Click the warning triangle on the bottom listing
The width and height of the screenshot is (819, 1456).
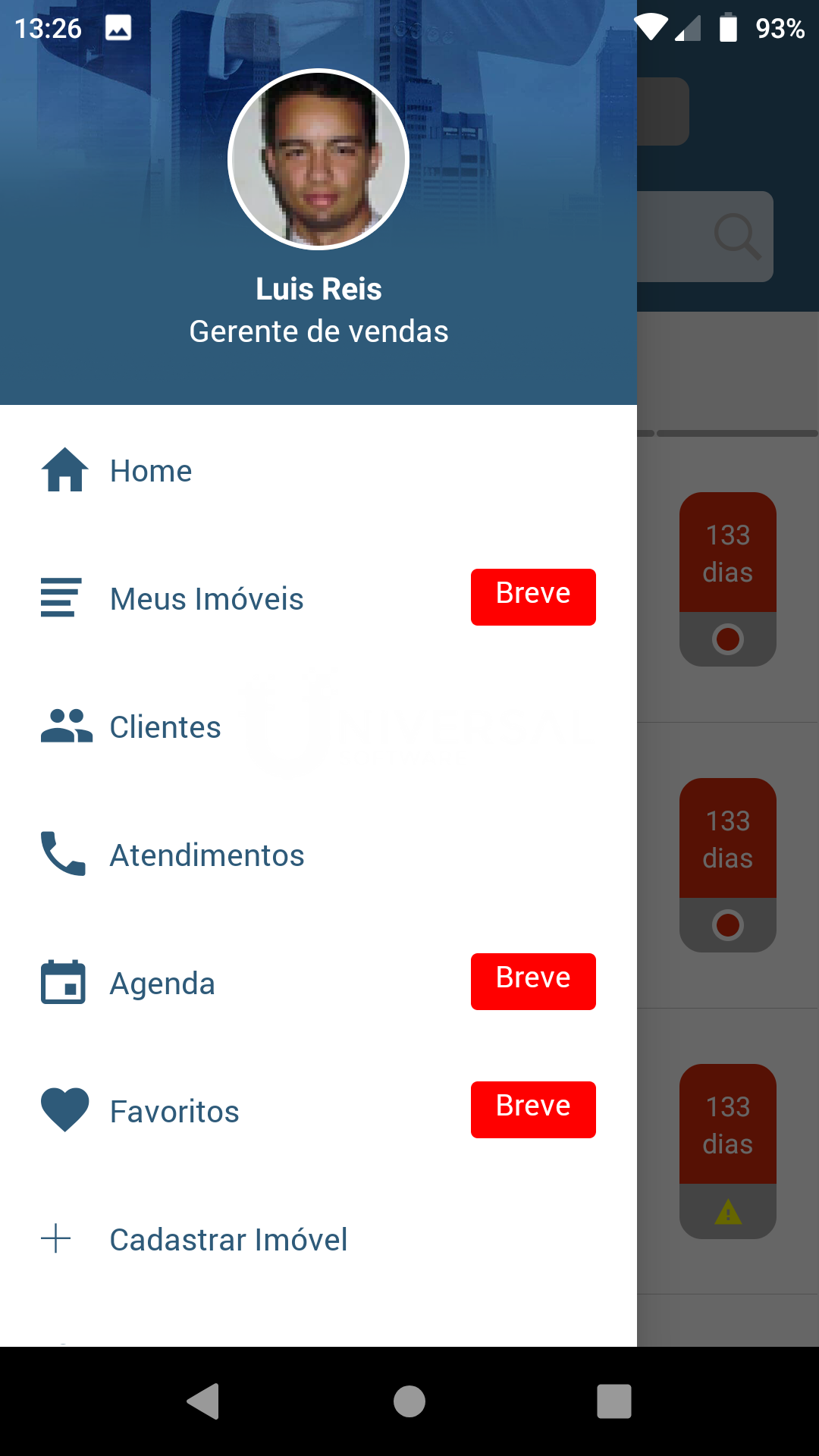tap(727, 1211)
